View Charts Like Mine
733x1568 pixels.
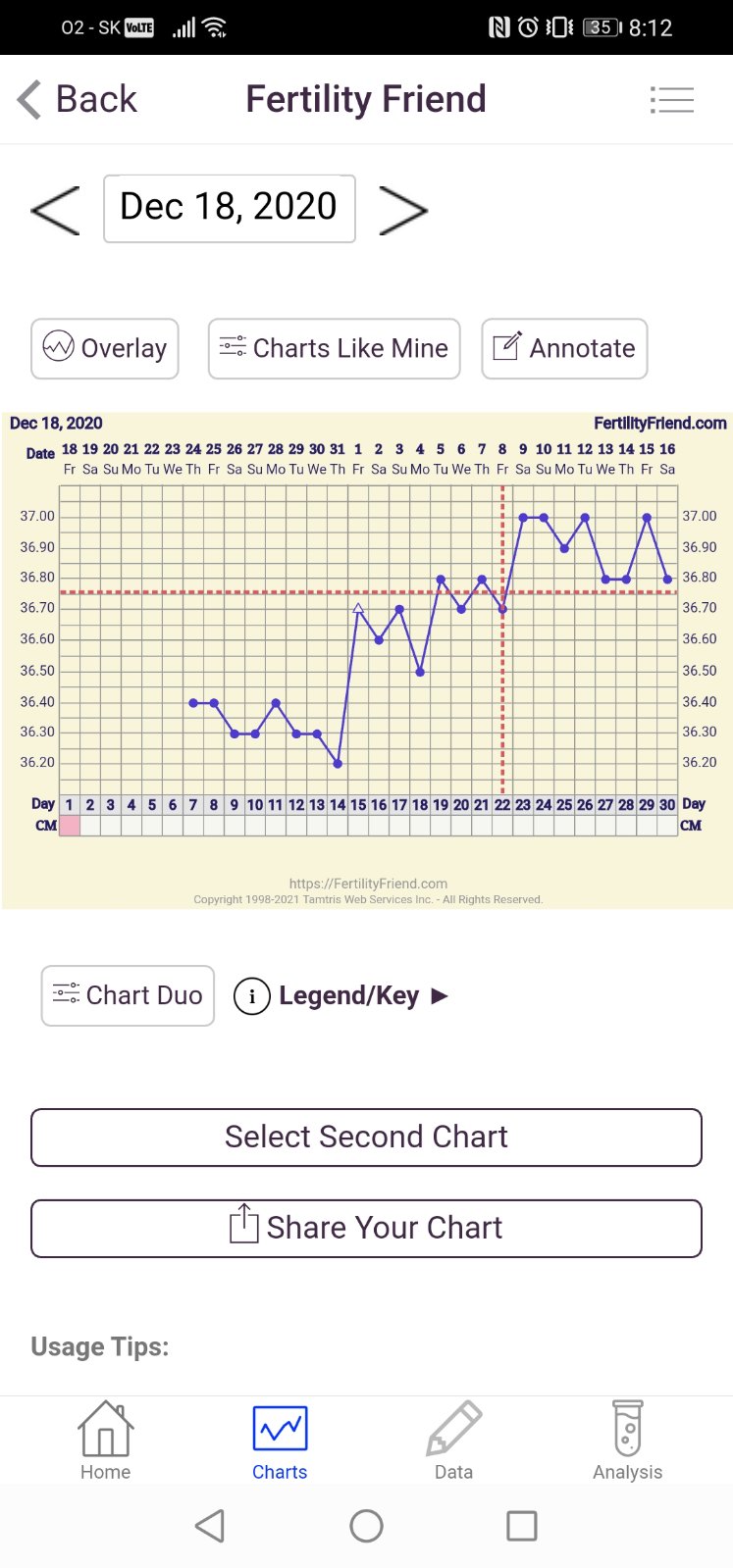334,348
